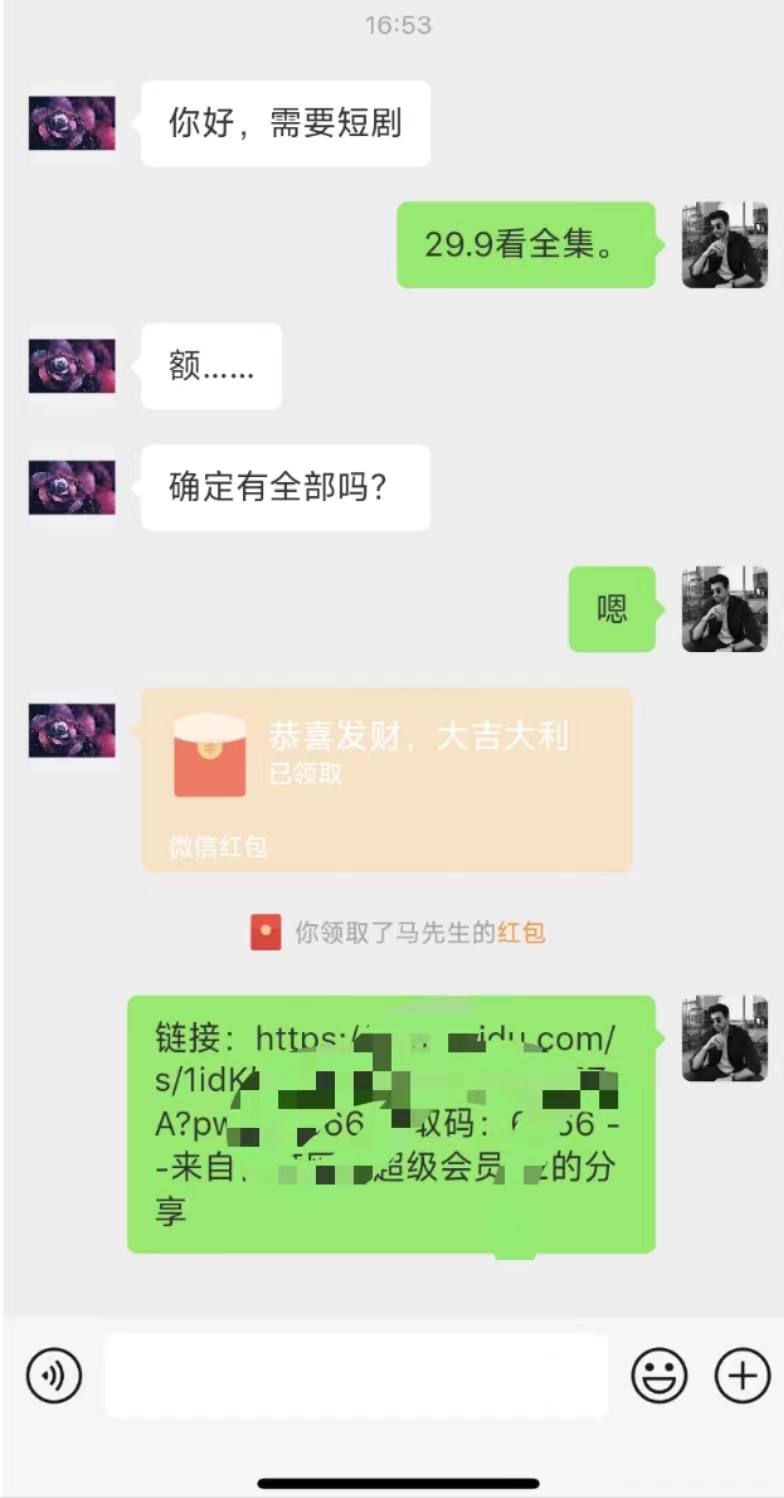Tap the message input field
The width and height of the screenshot is (784, 1498).
355,1376
